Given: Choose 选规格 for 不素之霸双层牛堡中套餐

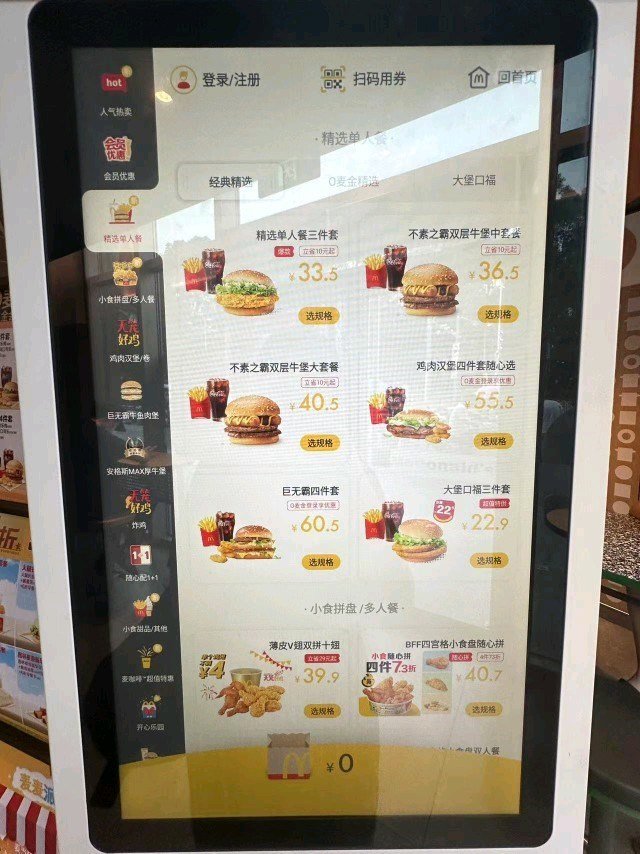Looking at the screenshot, I should tap(497, 314).
